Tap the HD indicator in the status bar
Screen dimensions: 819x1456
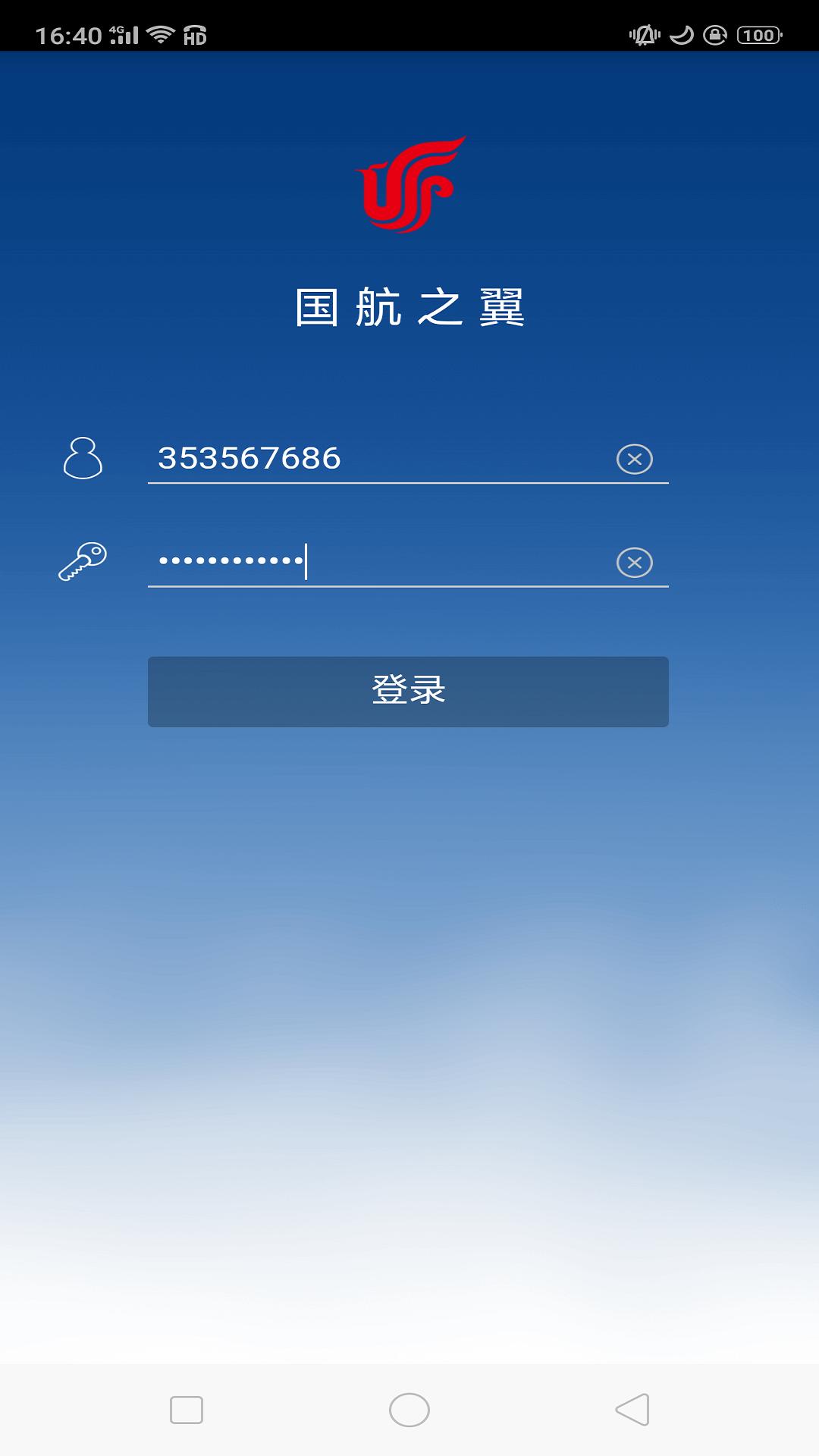pos(195,35)
